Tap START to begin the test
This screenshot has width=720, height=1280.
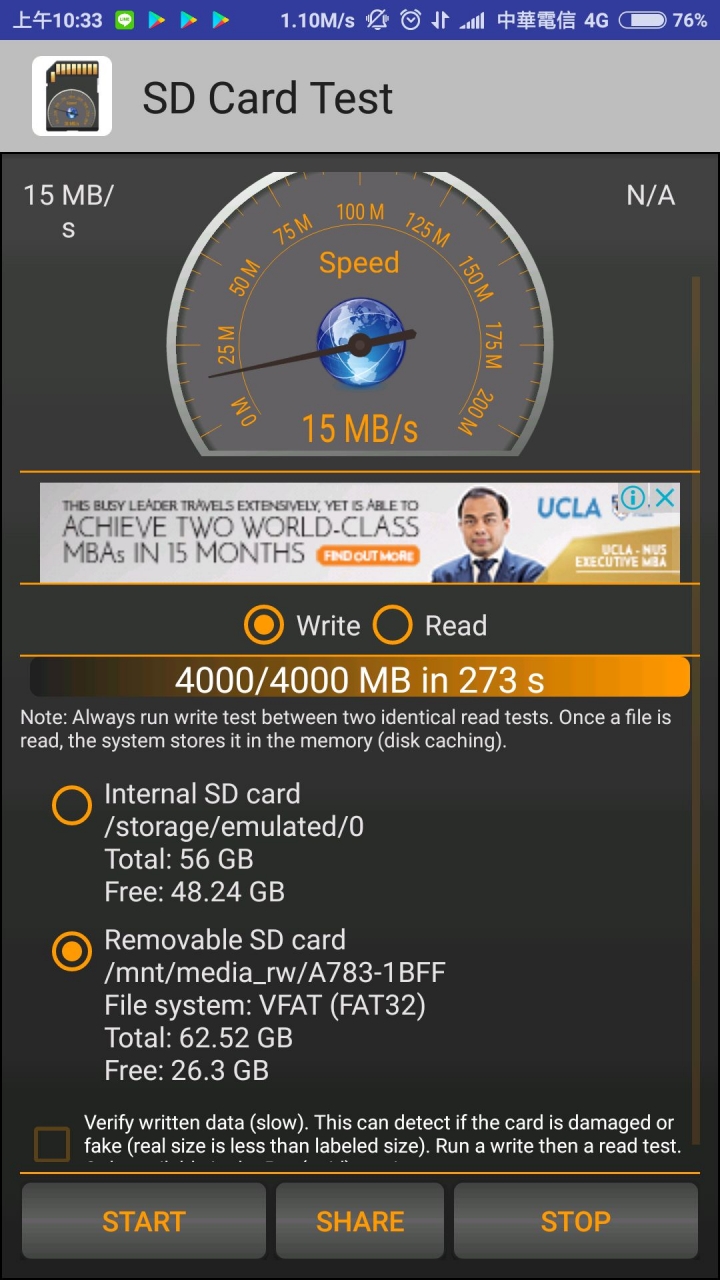point(144,1221)
